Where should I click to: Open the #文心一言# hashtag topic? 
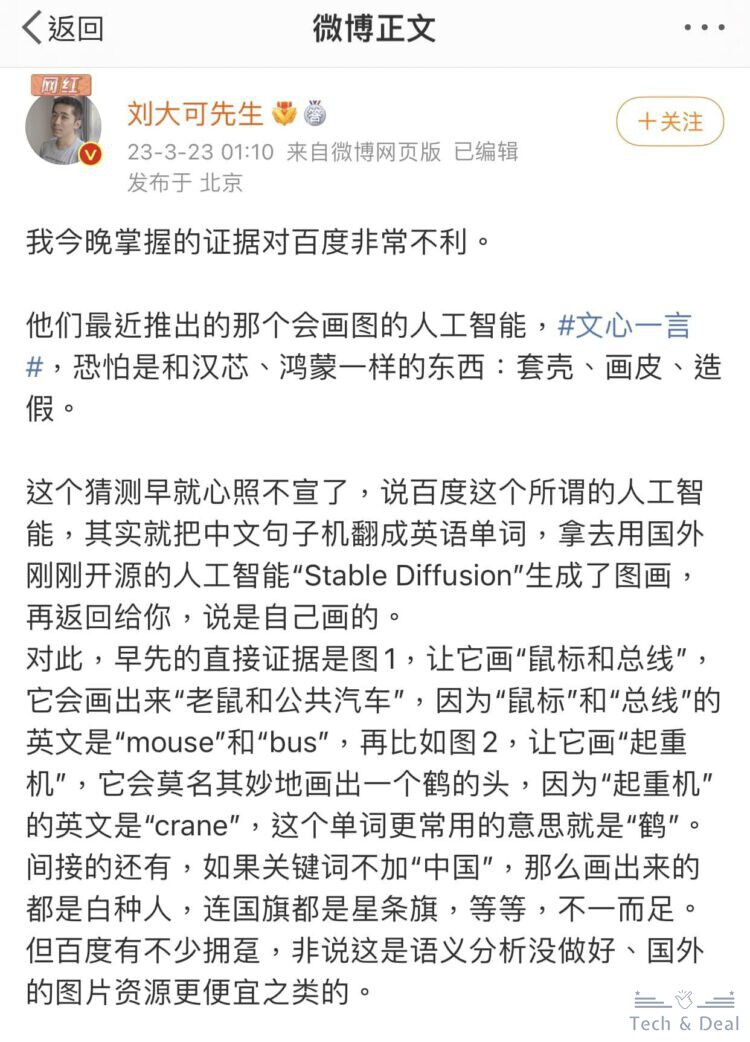pyautogui.click(x=624, y=326)
